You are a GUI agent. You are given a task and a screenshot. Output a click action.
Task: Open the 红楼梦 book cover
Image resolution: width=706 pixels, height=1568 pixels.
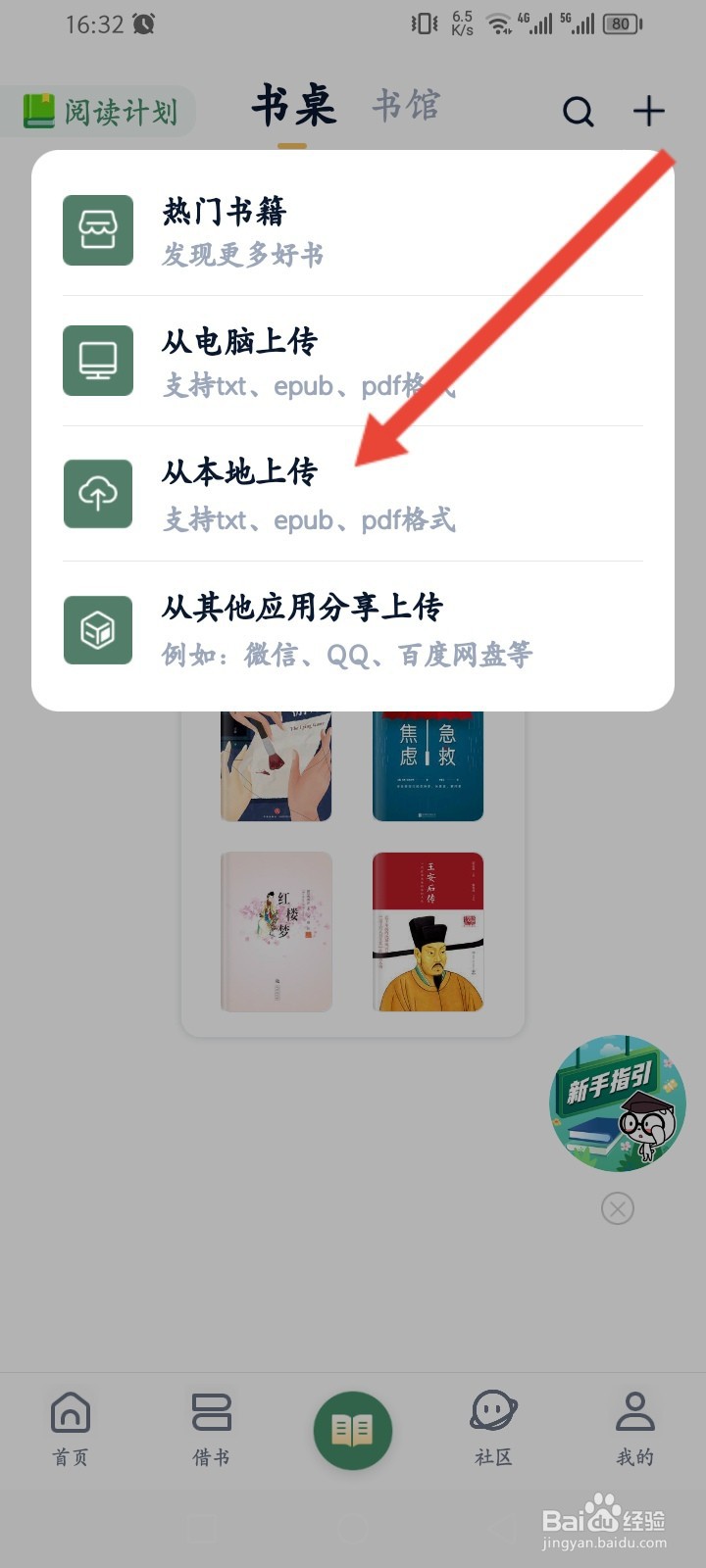tap(276, 930)
